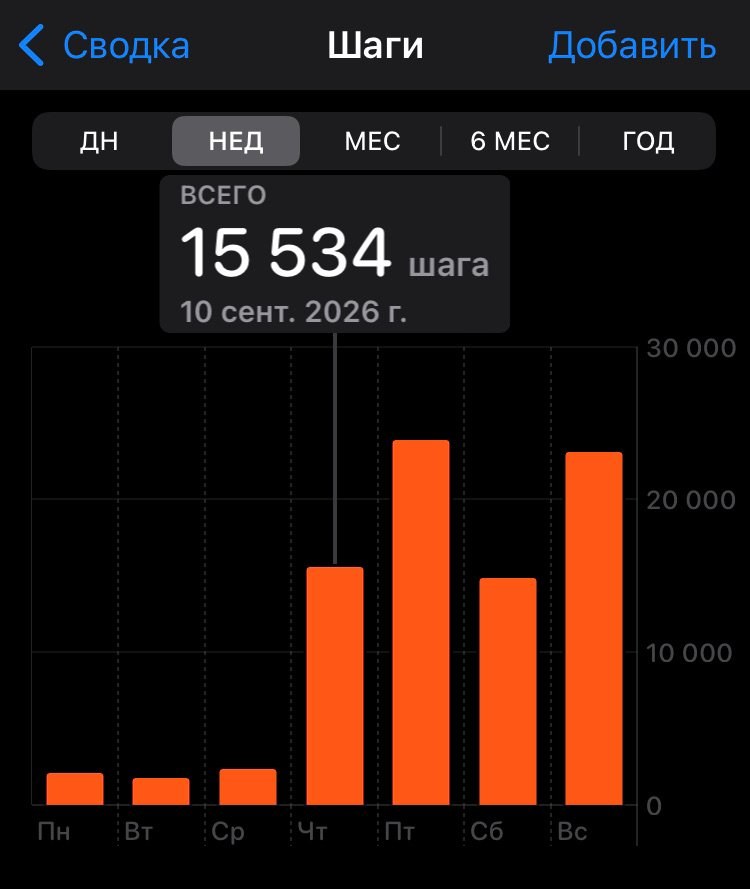Switch to the ДН day view
750x889 pixels.
(x=99, y=141)
